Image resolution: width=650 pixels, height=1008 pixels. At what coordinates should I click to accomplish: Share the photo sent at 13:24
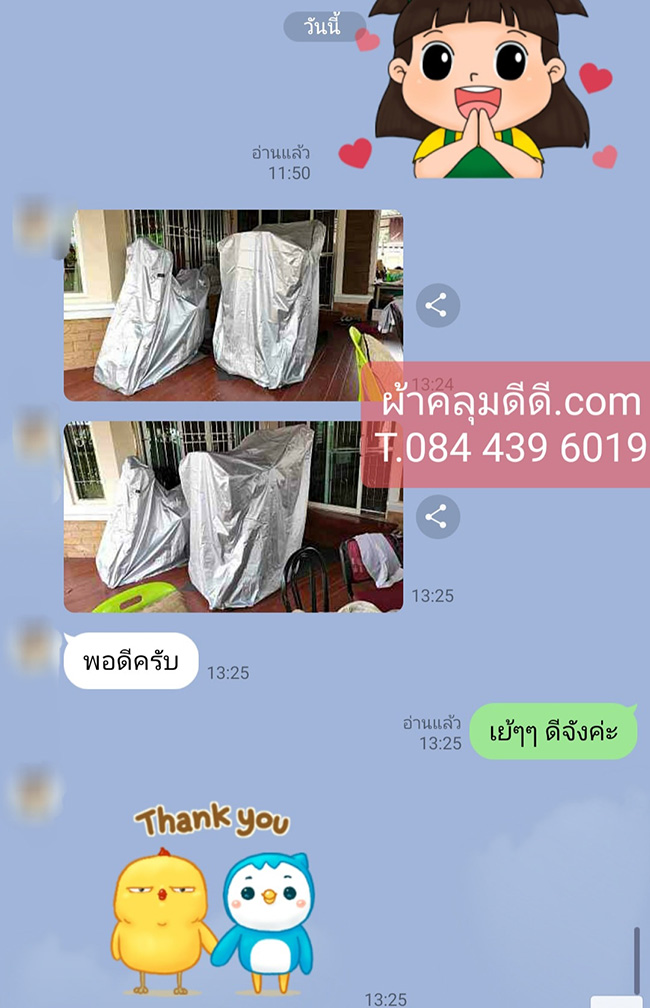(x=436, y=306)
